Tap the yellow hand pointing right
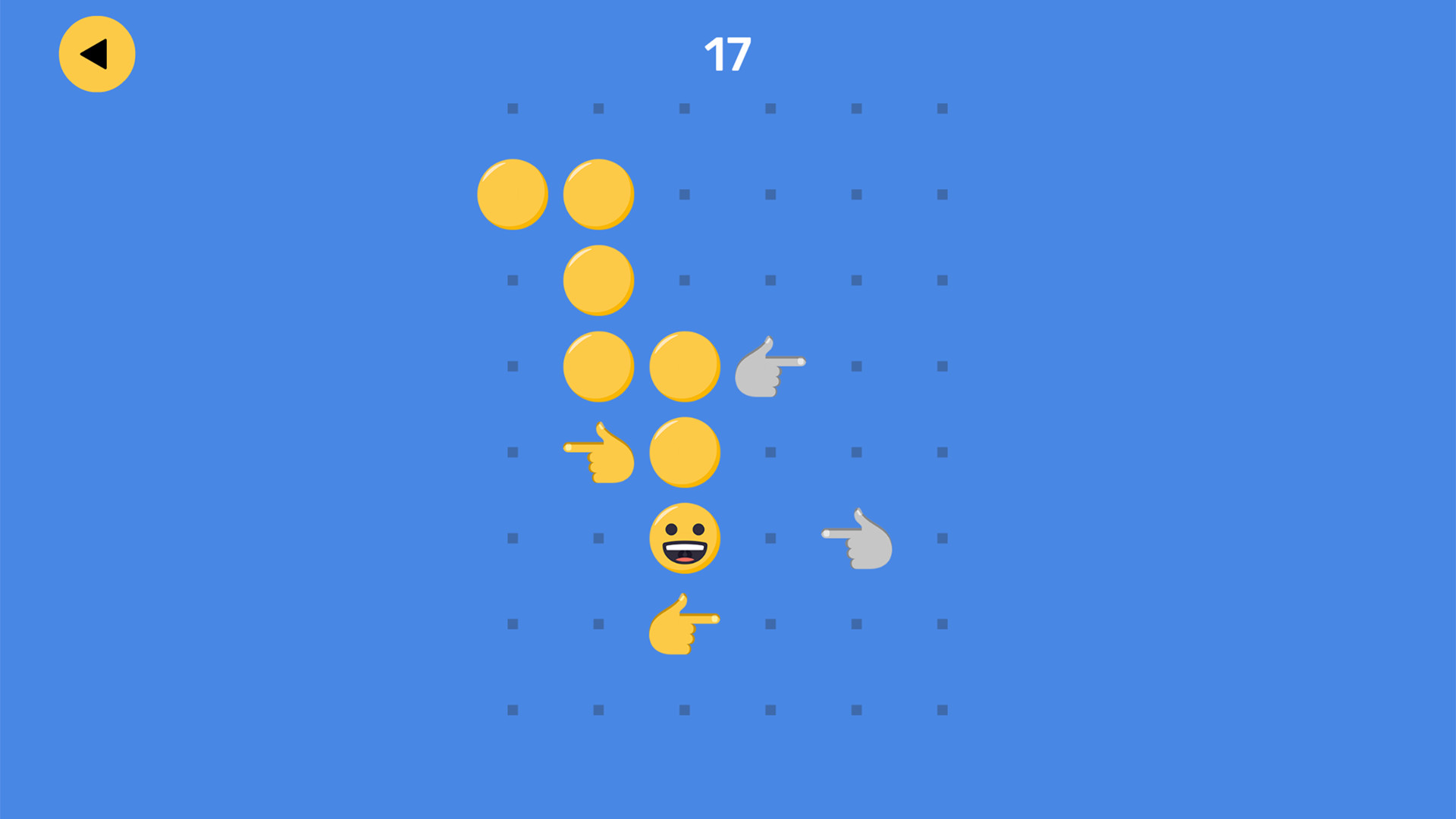The width and height of the screenshot is (1456, 819). pyautogui.click(x=684, y=624)
